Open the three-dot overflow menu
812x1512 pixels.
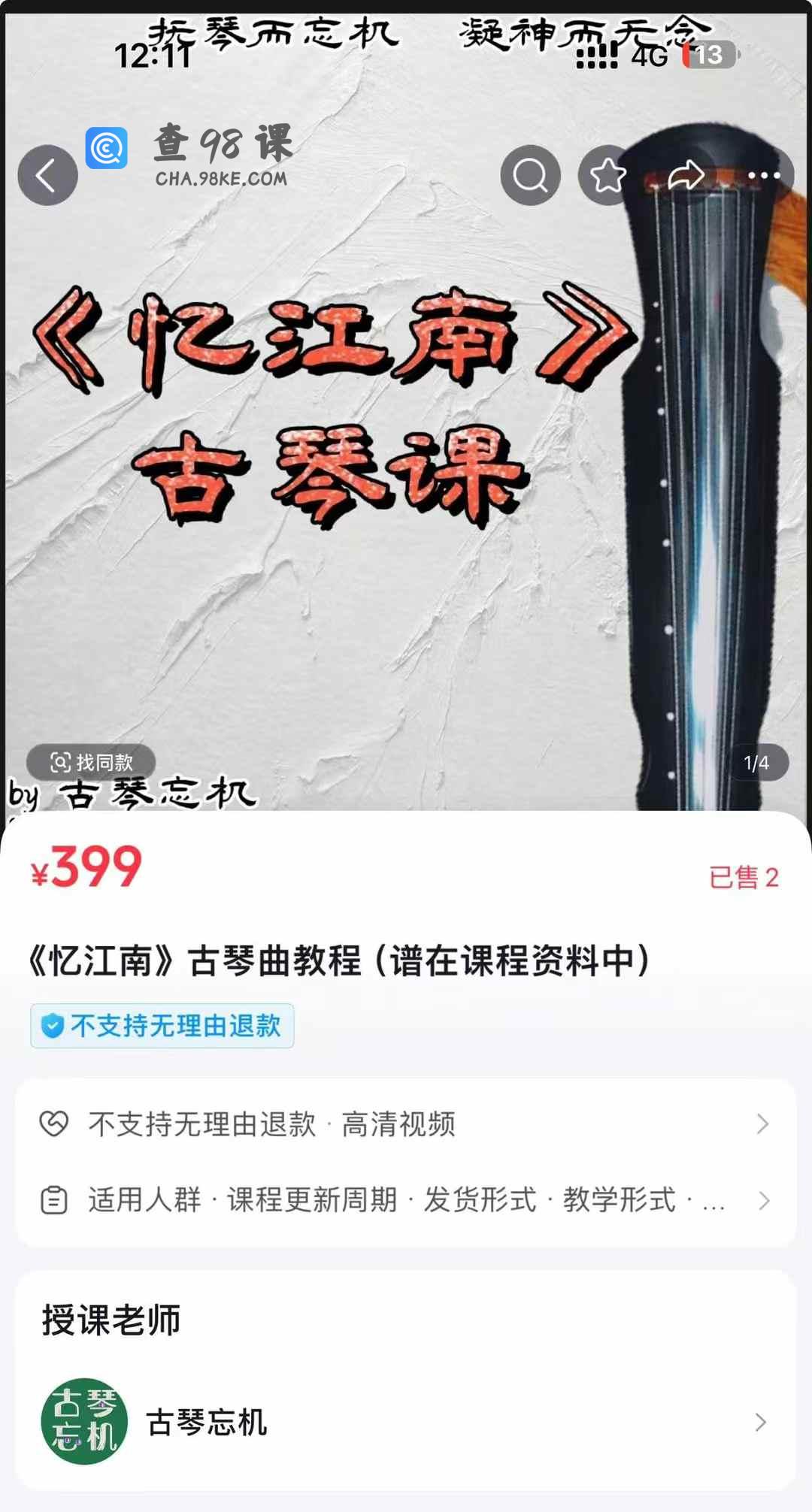764,176
